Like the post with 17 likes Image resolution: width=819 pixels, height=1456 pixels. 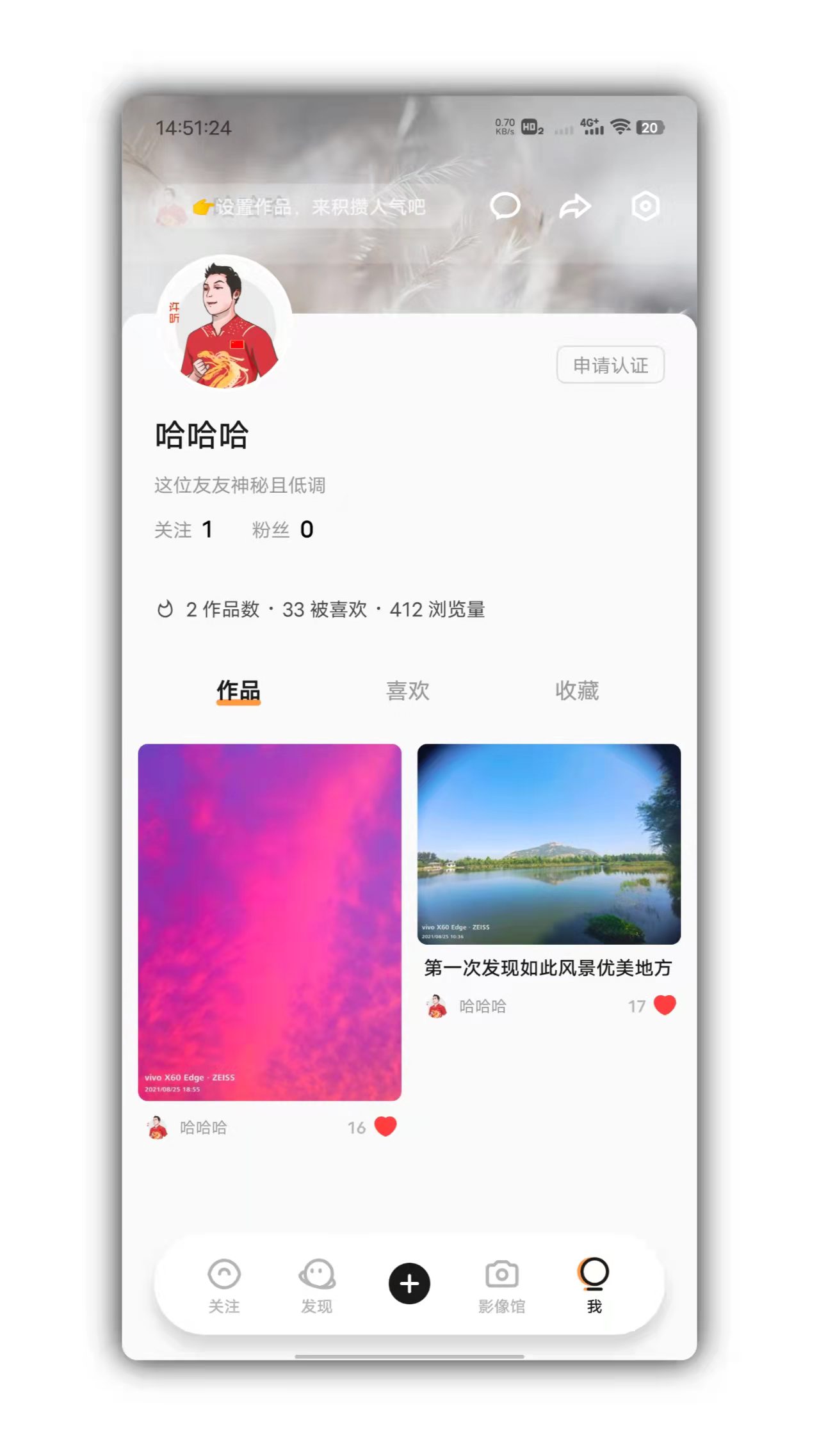point(665,1005)
